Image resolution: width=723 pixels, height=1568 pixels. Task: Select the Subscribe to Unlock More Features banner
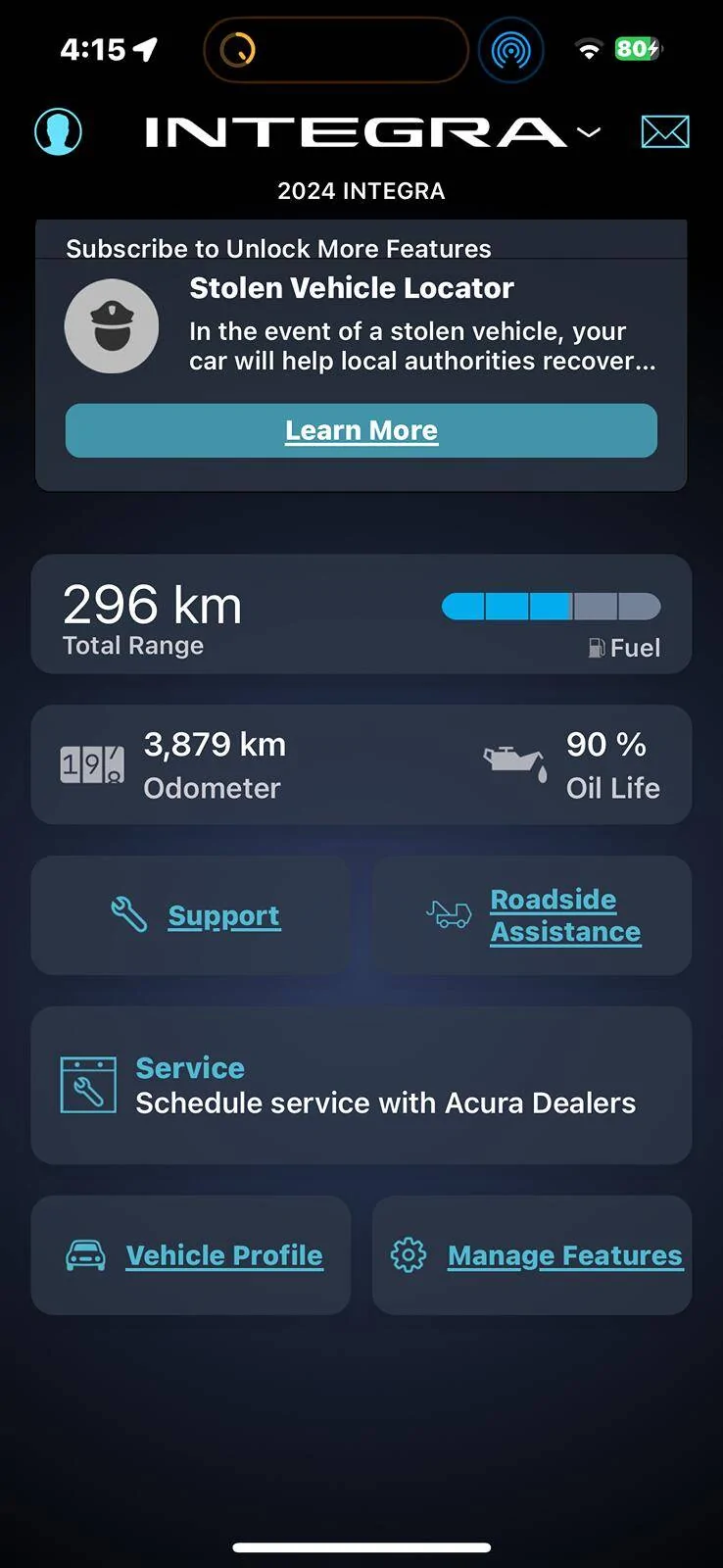[278, 249]
